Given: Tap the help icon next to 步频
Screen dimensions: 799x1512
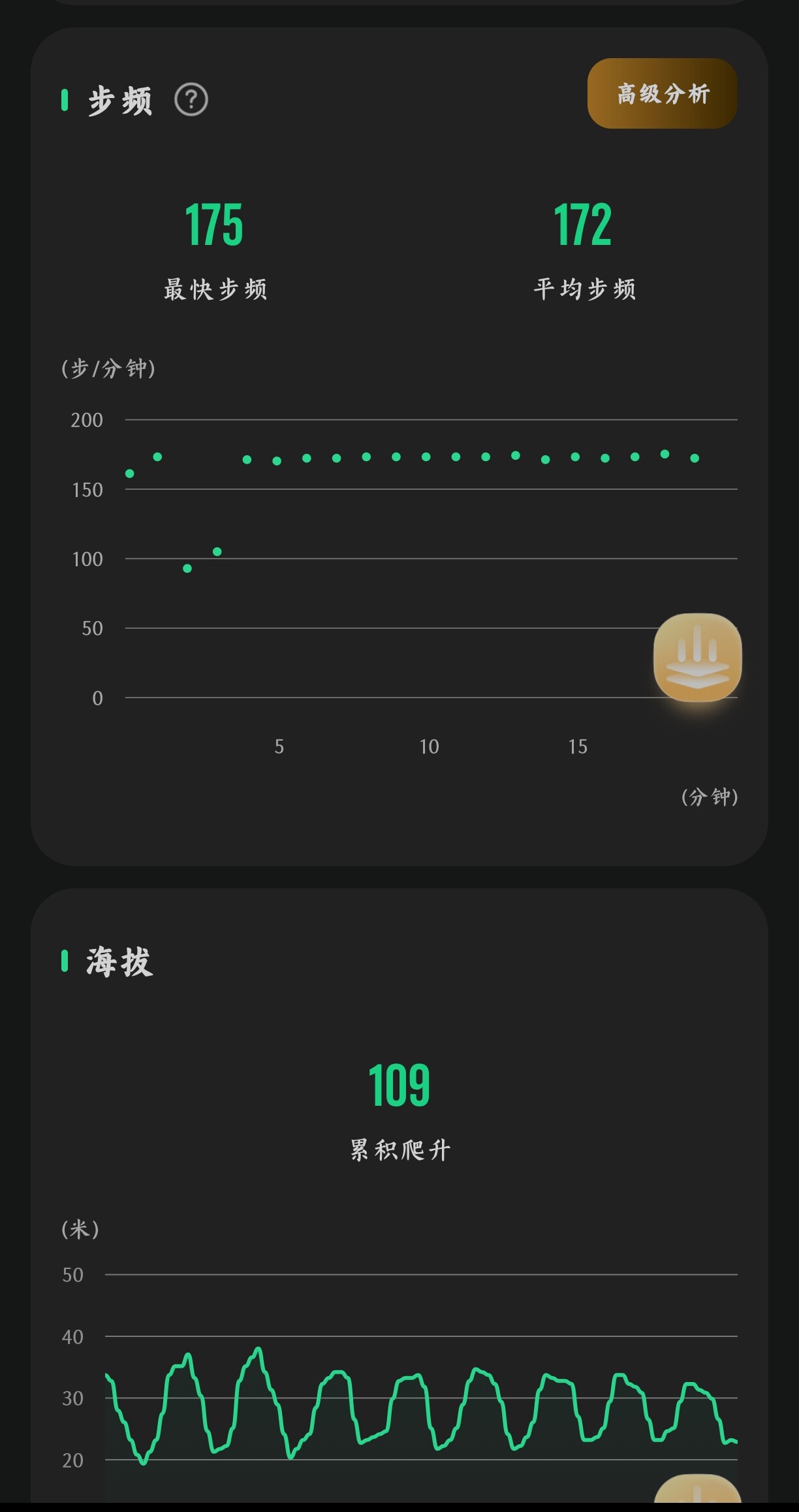Looking at the screenshot, I should click(x=191, y=100).
